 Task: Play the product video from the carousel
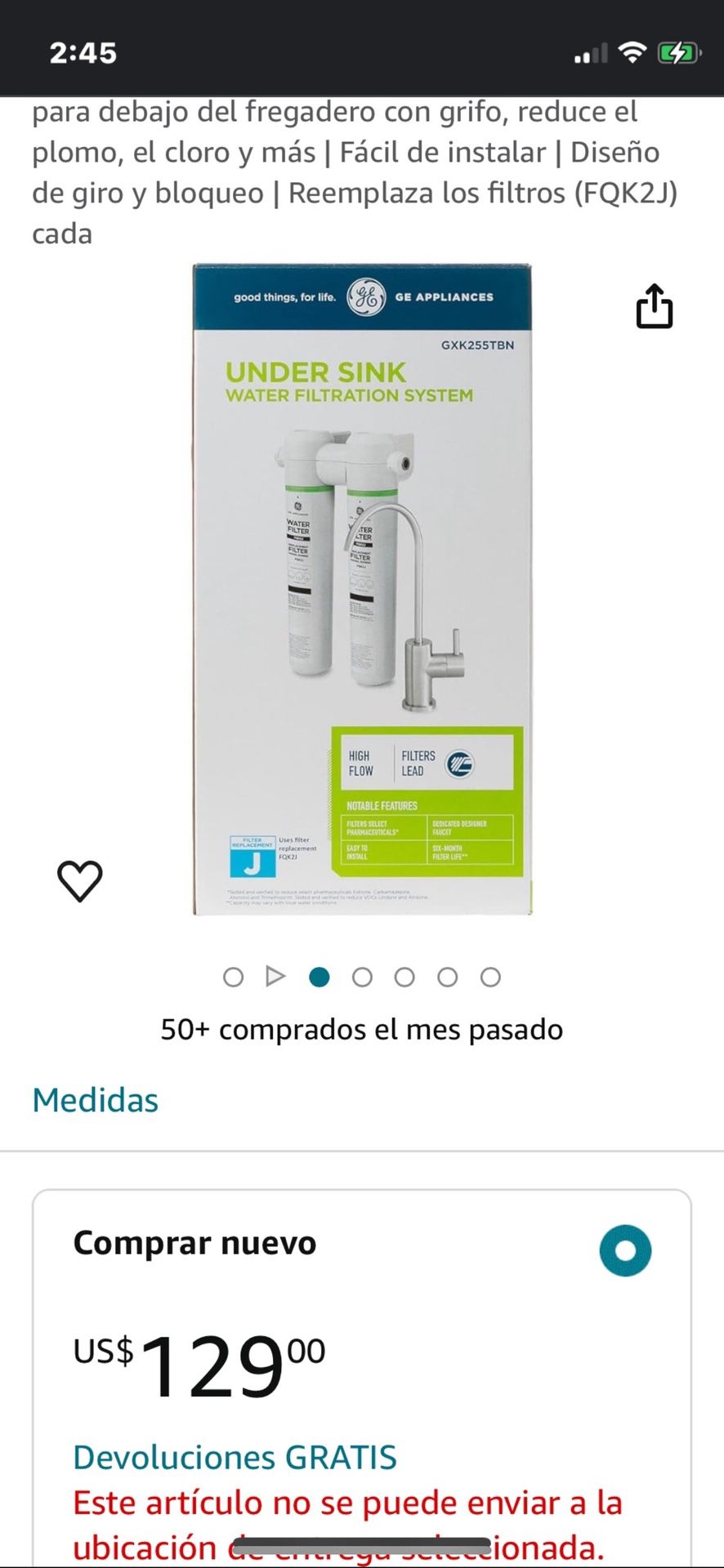click(275, 976)
